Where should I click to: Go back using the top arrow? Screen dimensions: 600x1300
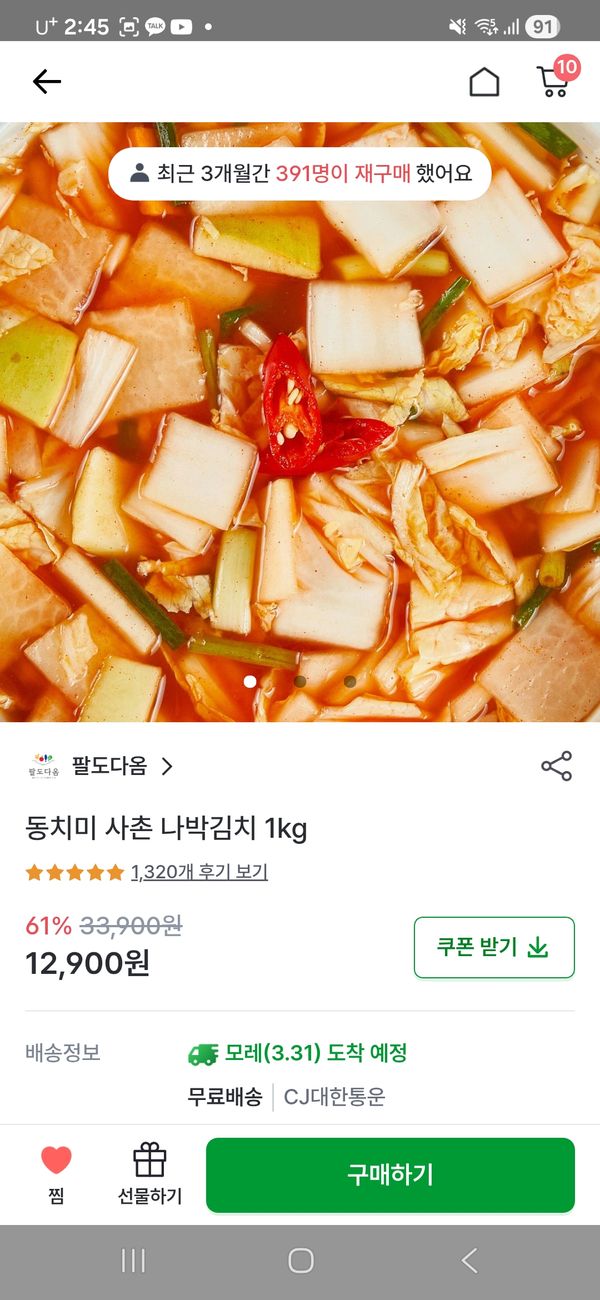pyautogui.click(x=47, y=82)
